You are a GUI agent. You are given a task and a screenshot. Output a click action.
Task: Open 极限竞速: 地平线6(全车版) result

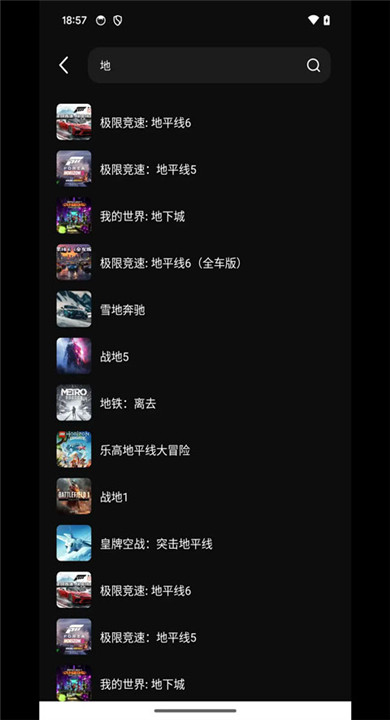click(x=195, y=263)
